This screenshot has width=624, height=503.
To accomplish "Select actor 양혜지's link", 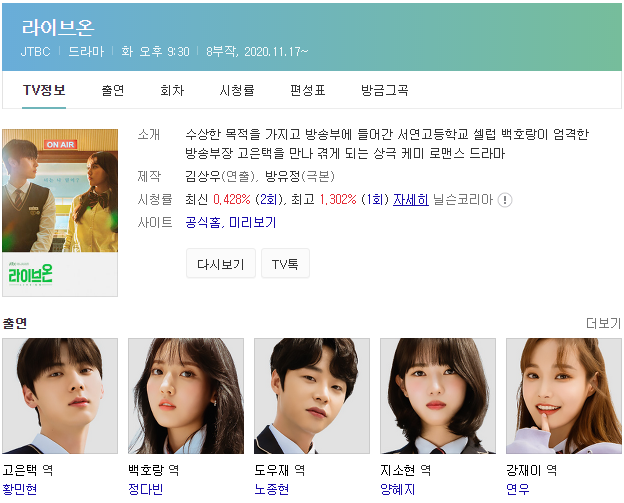I will [397, 489].
